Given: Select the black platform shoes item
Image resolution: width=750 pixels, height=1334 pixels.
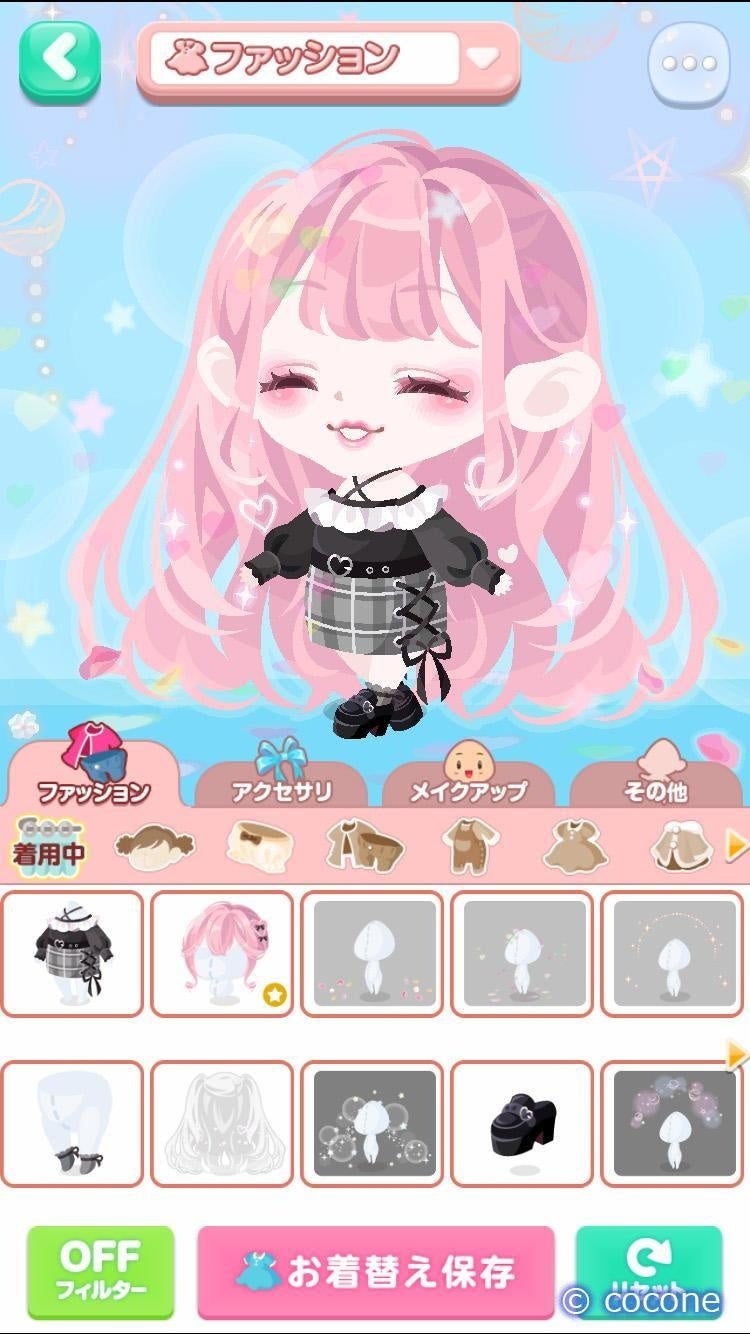Looking at the screenshot, I should (522, 1124).
